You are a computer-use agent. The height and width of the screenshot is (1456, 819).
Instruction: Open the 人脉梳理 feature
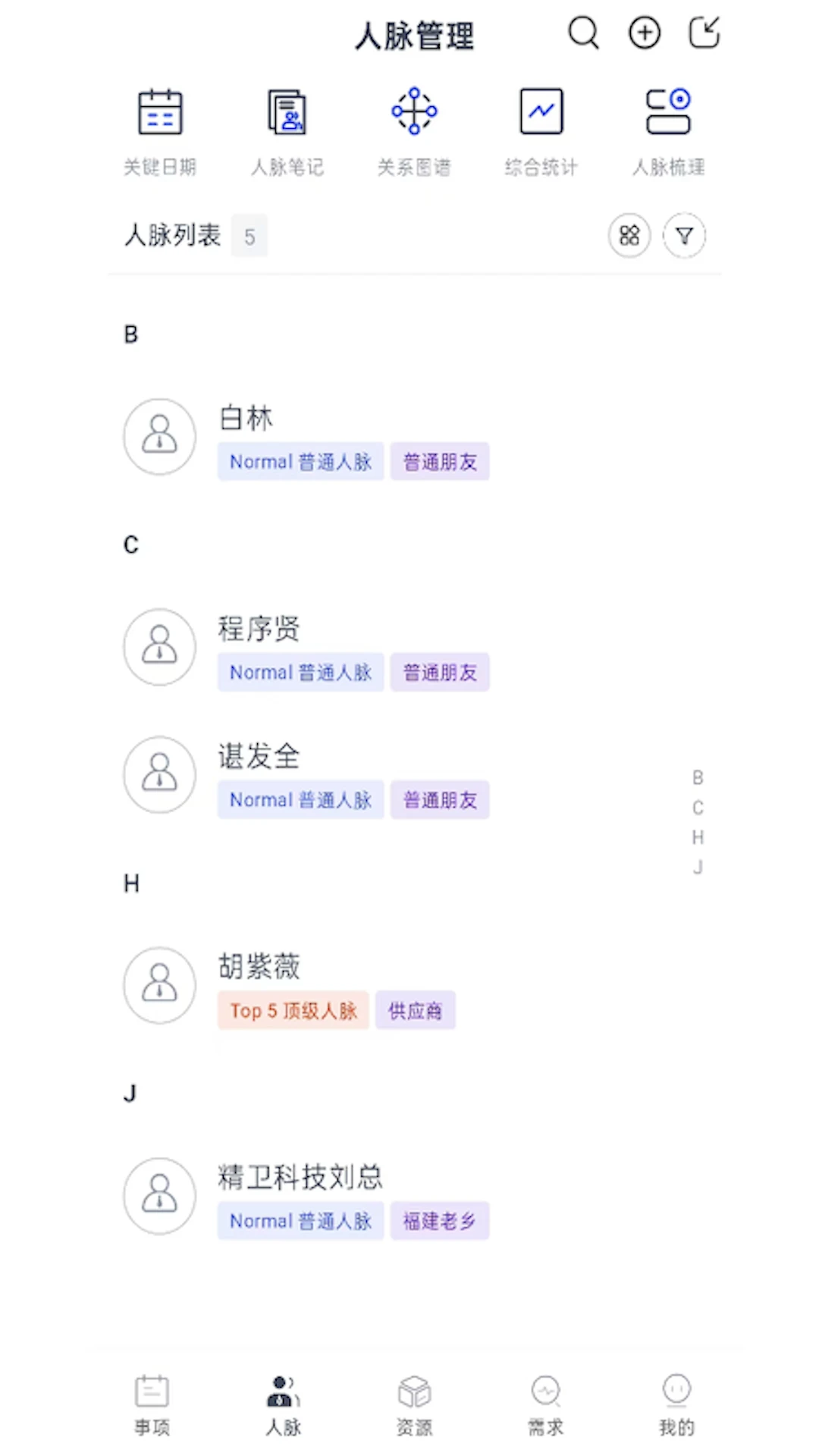click(x=668, y=129)
